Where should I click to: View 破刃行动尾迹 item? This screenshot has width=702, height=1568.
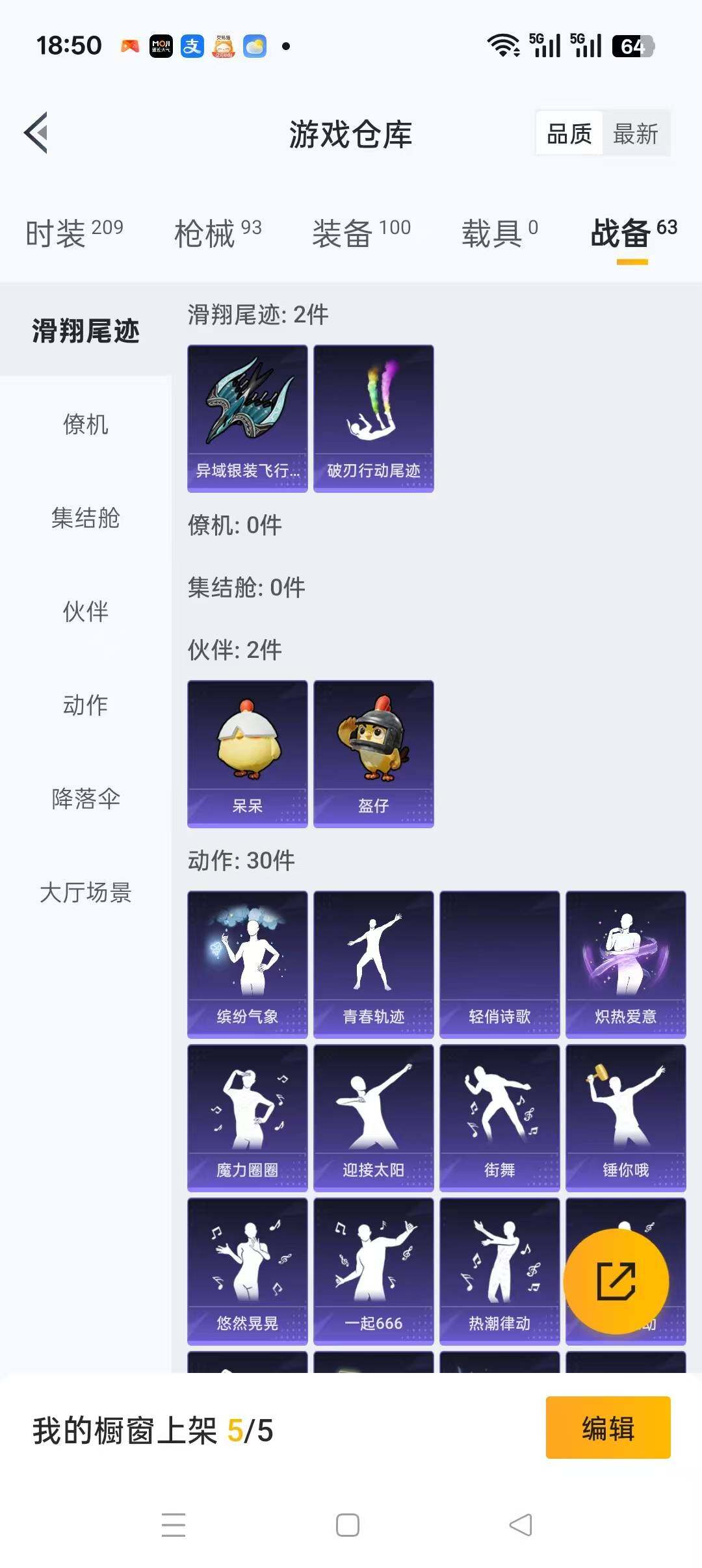[373, 418]
